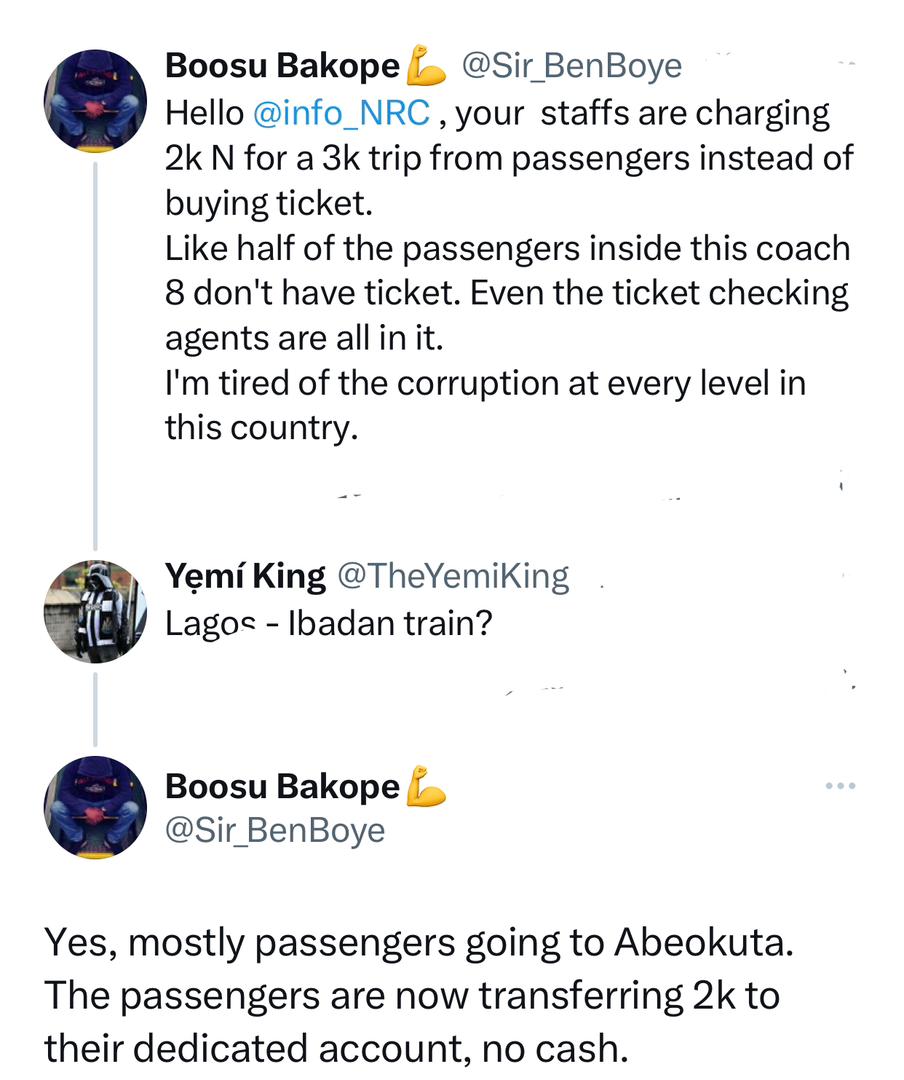This screenshot has height=1080, width=904.
Task: Select the name Yẹmí King
Action: tap(245, 575)
